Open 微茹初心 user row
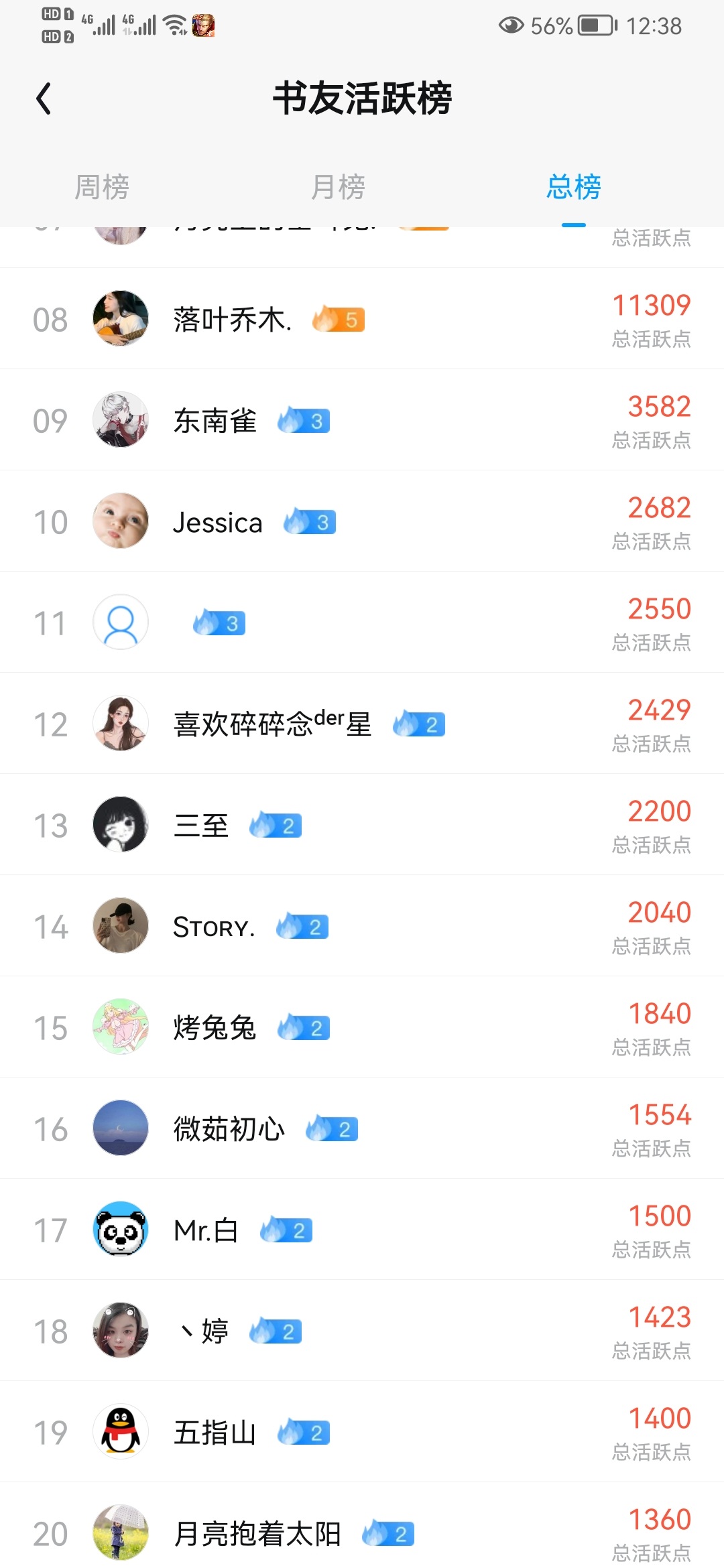Viewport: 724px width, 1568px height. click(362, 1129)
